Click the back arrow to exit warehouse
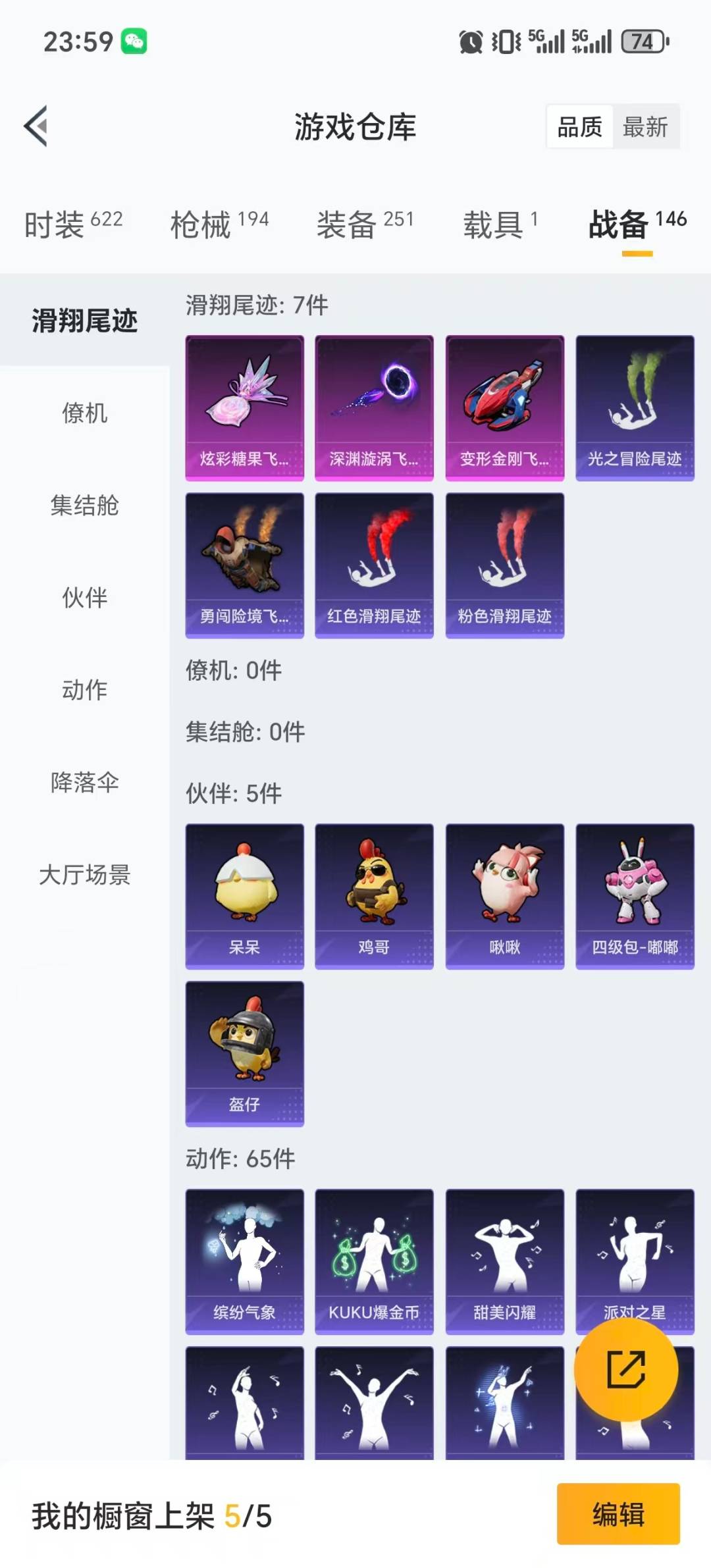The width and height of the screenshot is (711, 1568). pos(36,128)
